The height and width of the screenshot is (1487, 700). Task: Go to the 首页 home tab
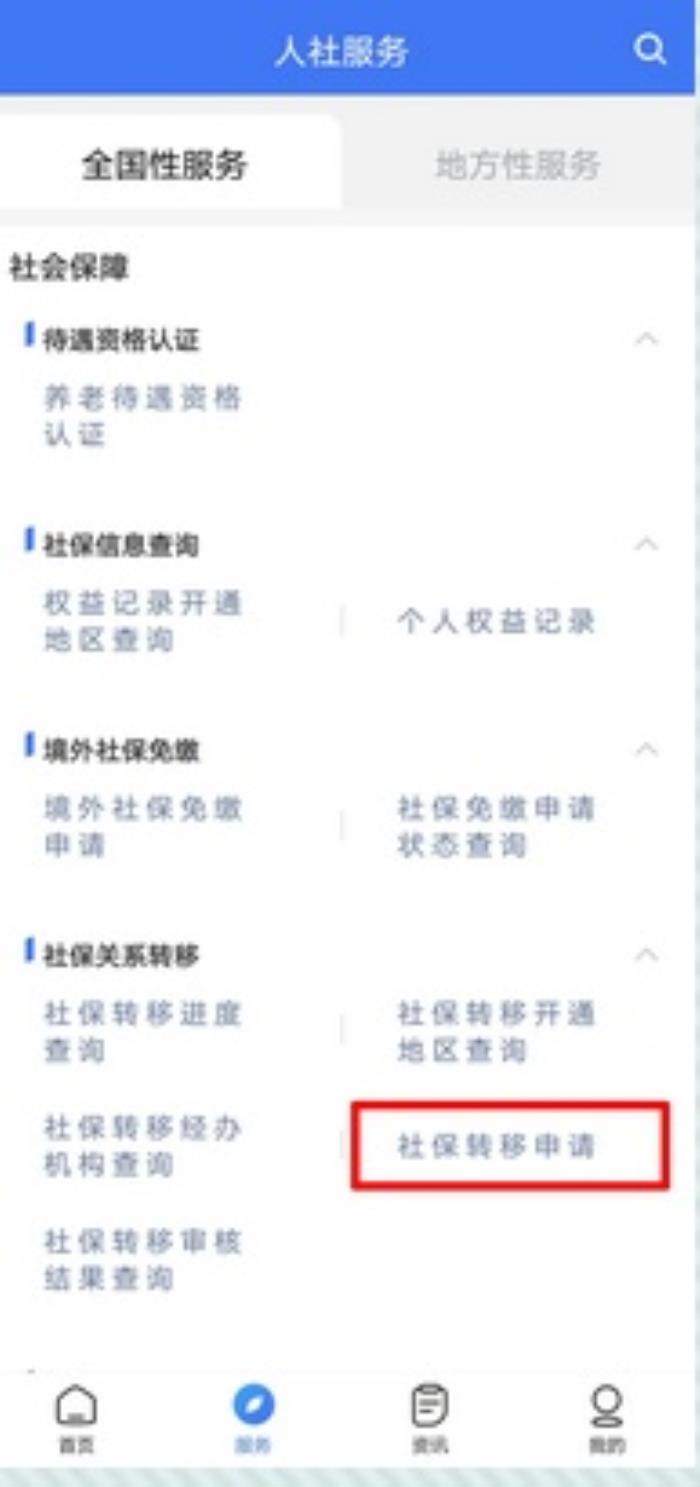coord(76,1417)
